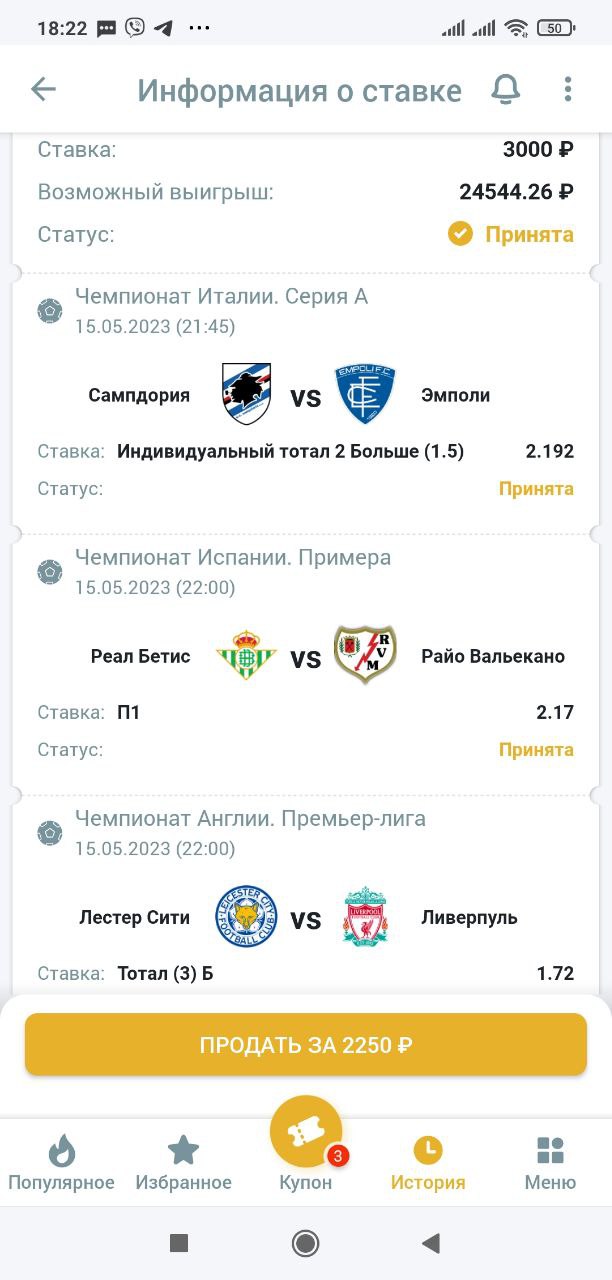This screenshot has width=612, height=1280.
Task: Go back using the top-left arrow
Action: (x=43, y=90)
